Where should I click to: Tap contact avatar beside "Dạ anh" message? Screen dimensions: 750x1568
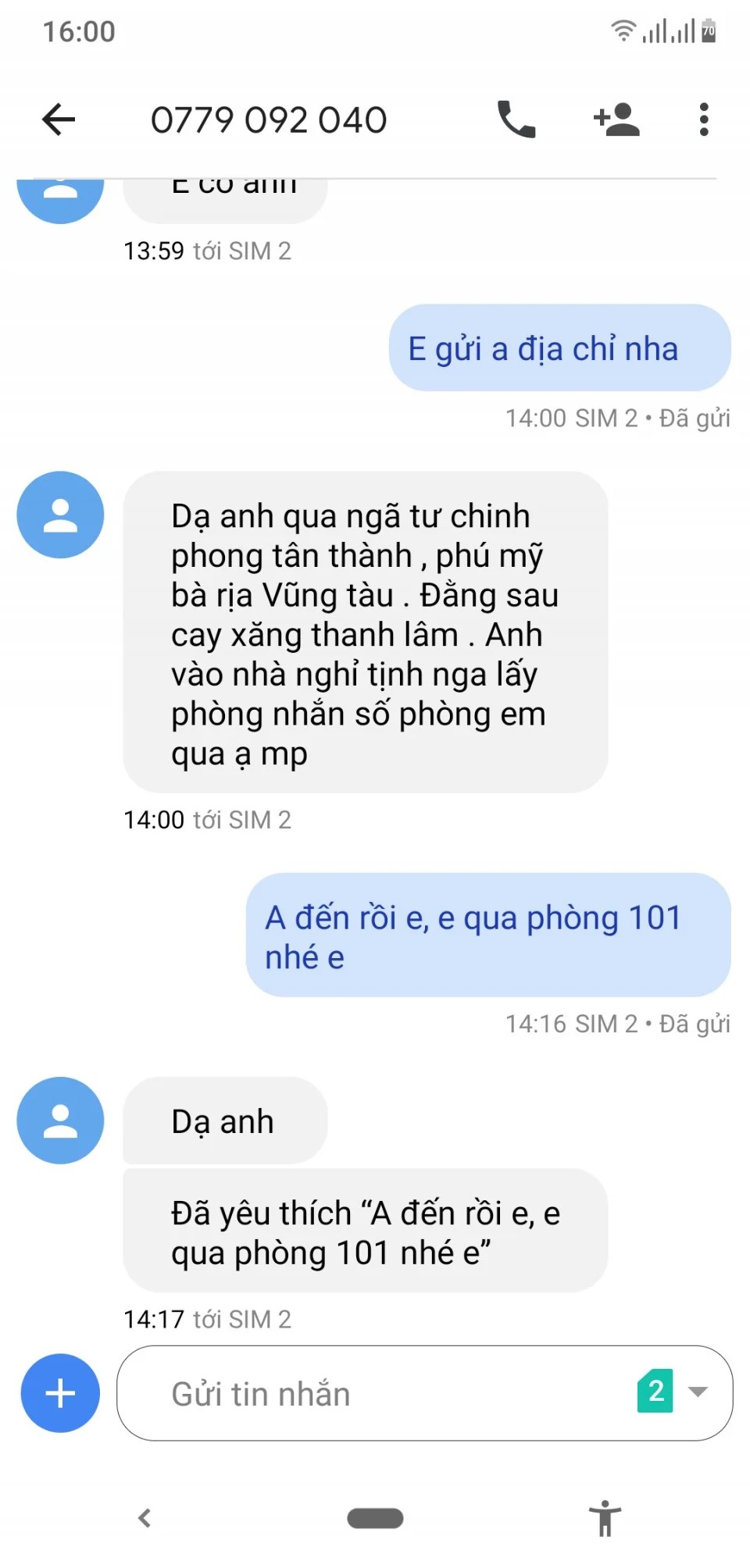click(60, 1120)
